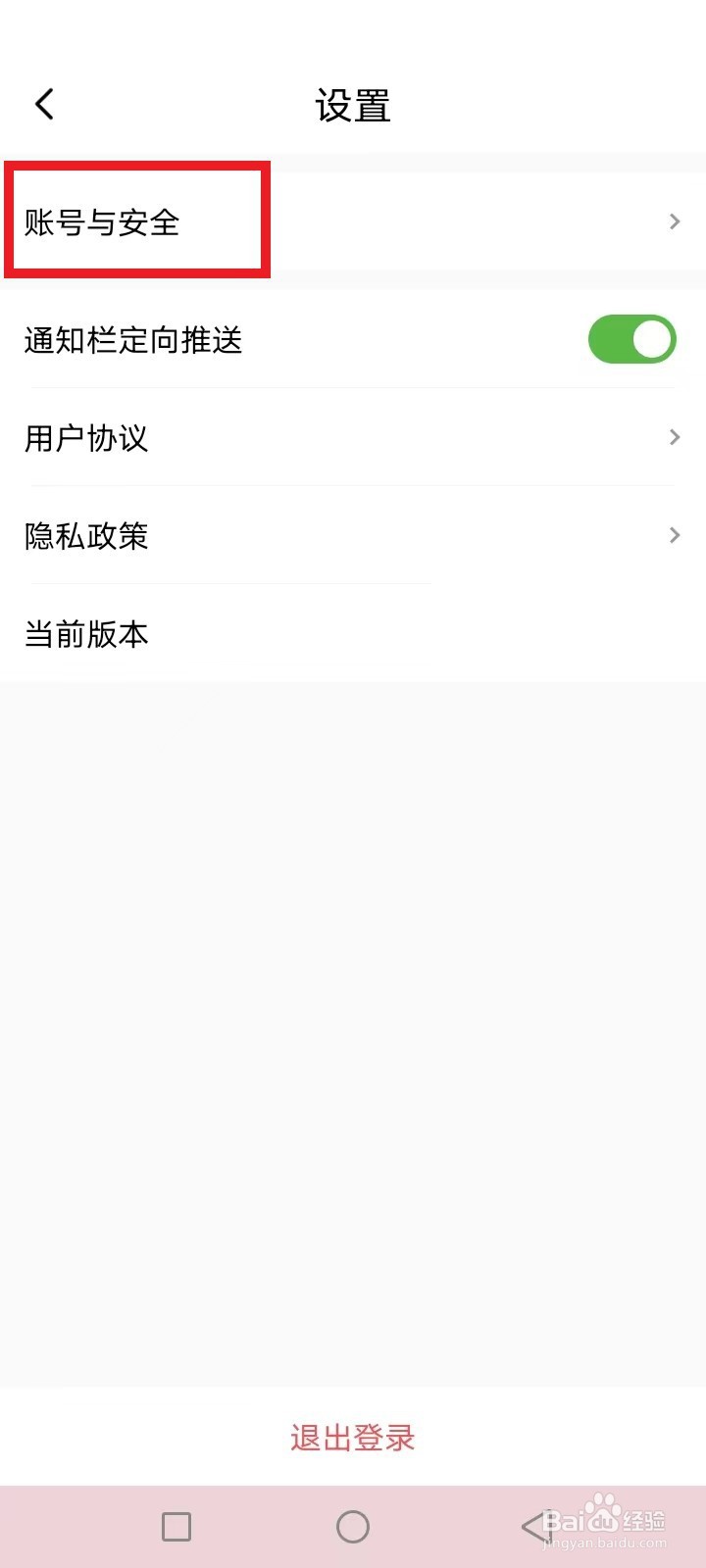Tap the bear paw icon near Baidu logo
706x1568 pixels.
pyautogui.click(x=602, y=1505)
